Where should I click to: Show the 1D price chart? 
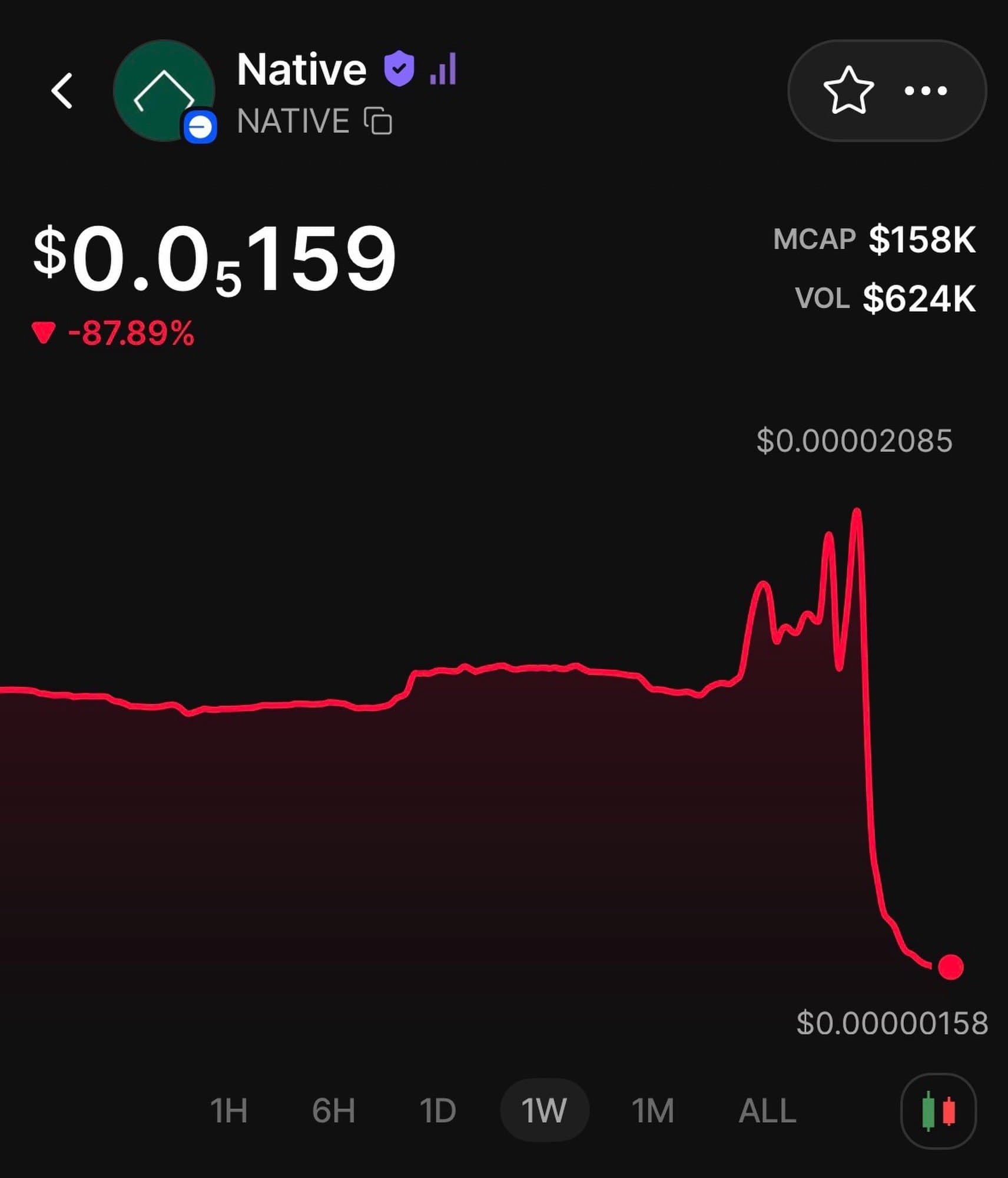(x=438, y=1111)
